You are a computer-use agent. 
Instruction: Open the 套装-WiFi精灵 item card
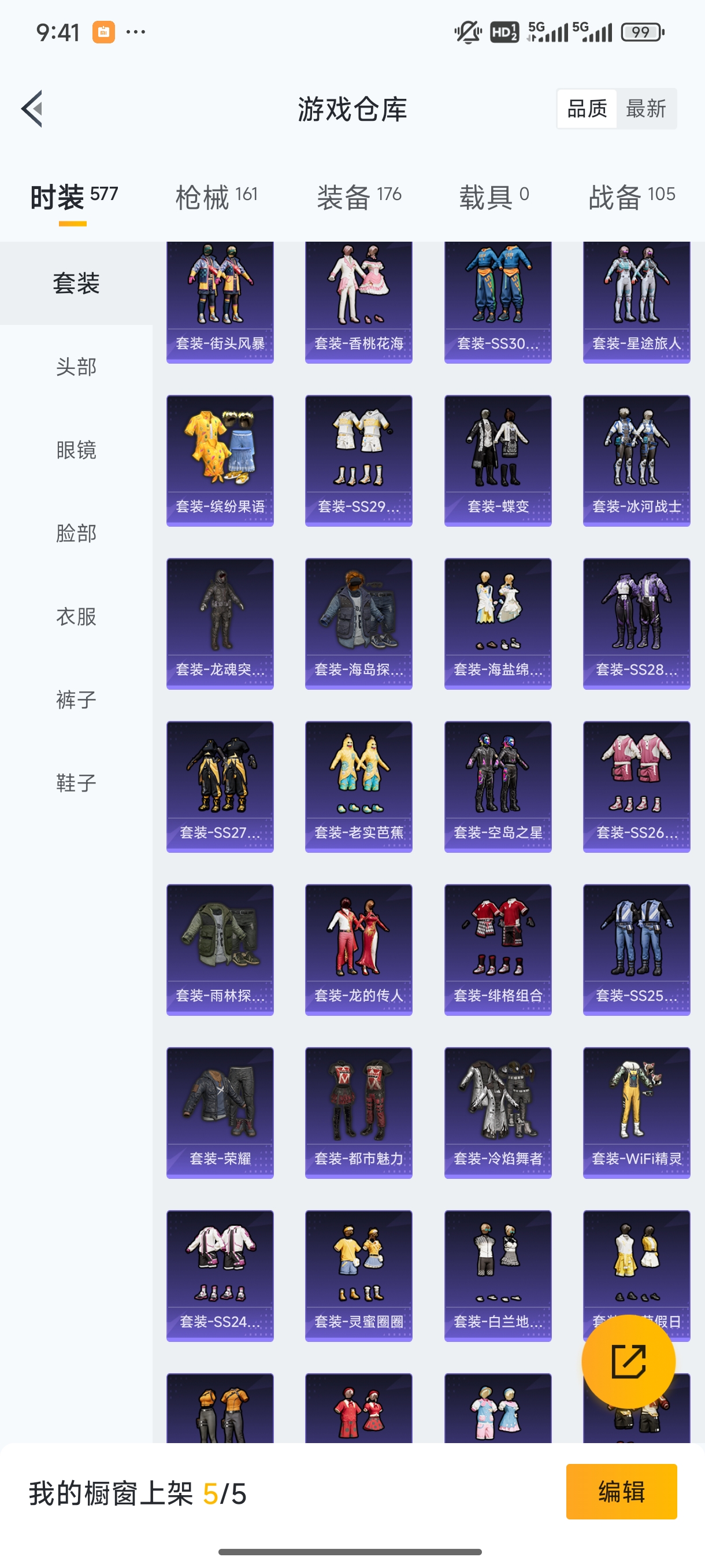pos(636,1114)
